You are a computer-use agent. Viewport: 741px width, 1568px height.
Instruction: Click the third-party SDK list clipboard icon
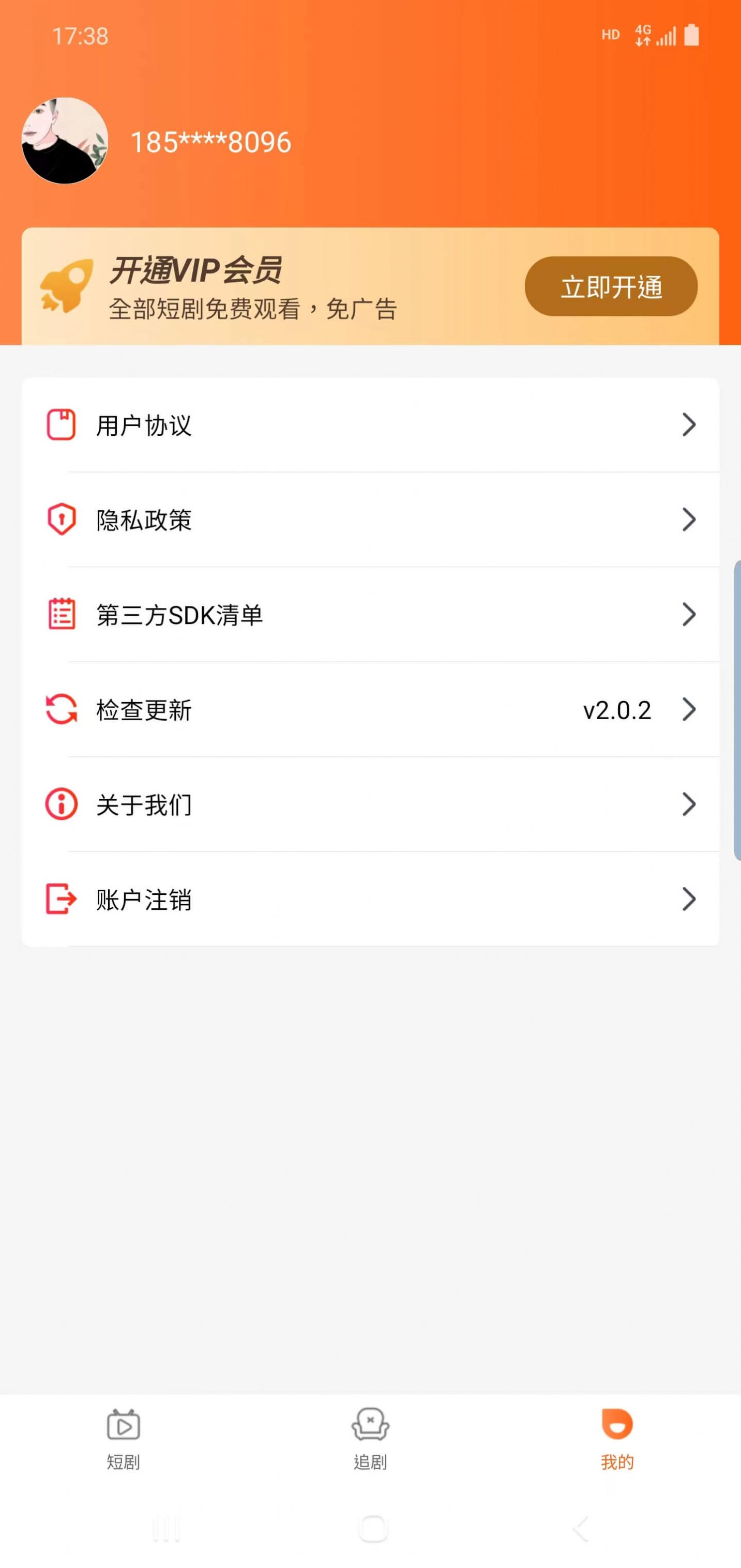click(61, 615)
